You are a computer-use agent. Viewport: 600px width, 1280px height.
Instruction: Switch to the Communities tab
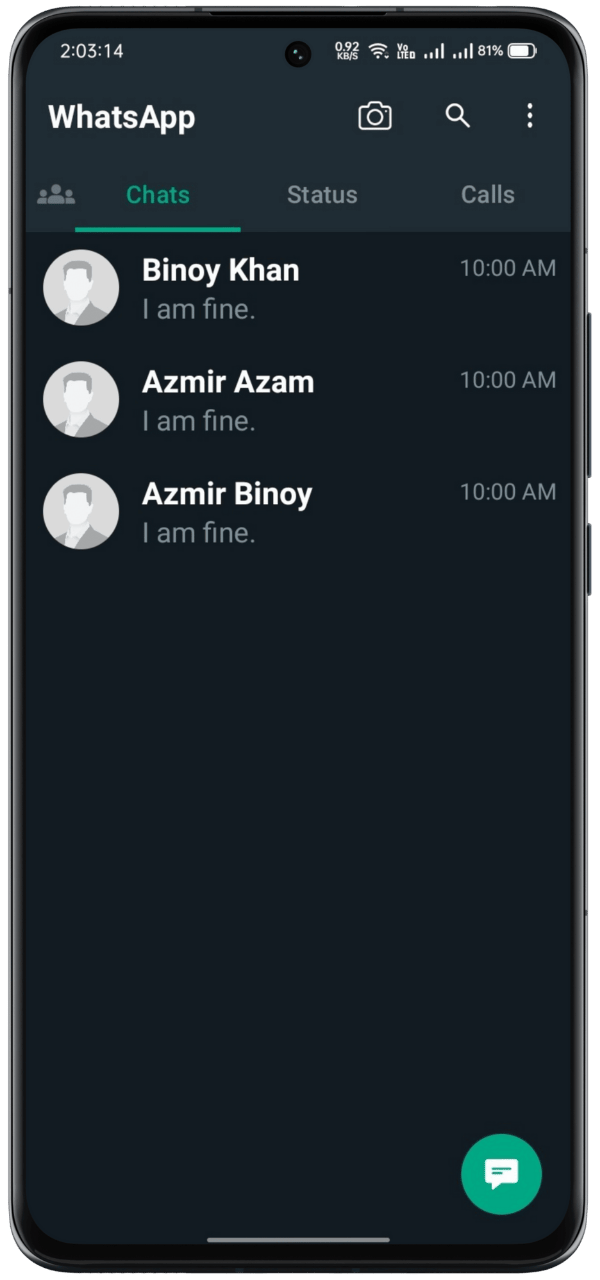56,195
